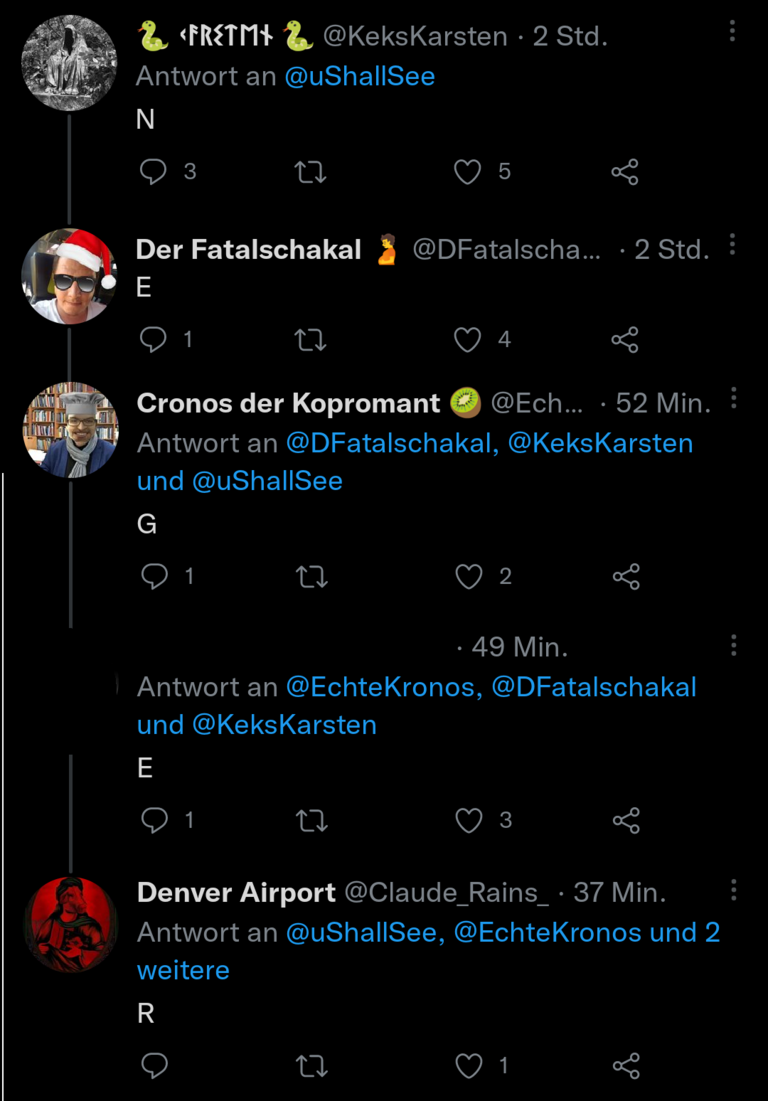
Task: Open Der Fatalschakal's profile name
Action: click(x=248, y=249)
